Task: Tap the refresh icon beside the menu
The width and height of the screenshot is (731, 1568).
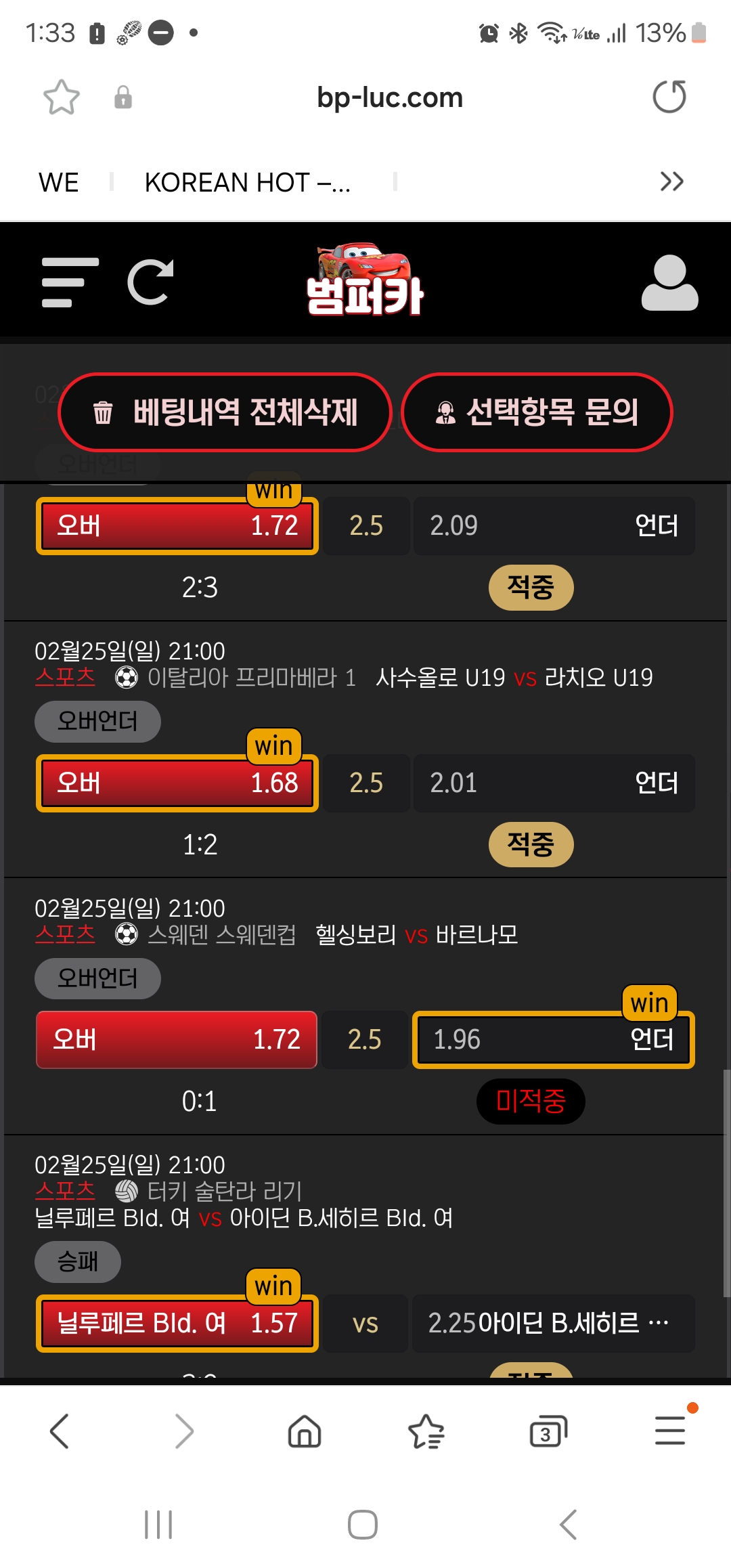Action: 150,282
